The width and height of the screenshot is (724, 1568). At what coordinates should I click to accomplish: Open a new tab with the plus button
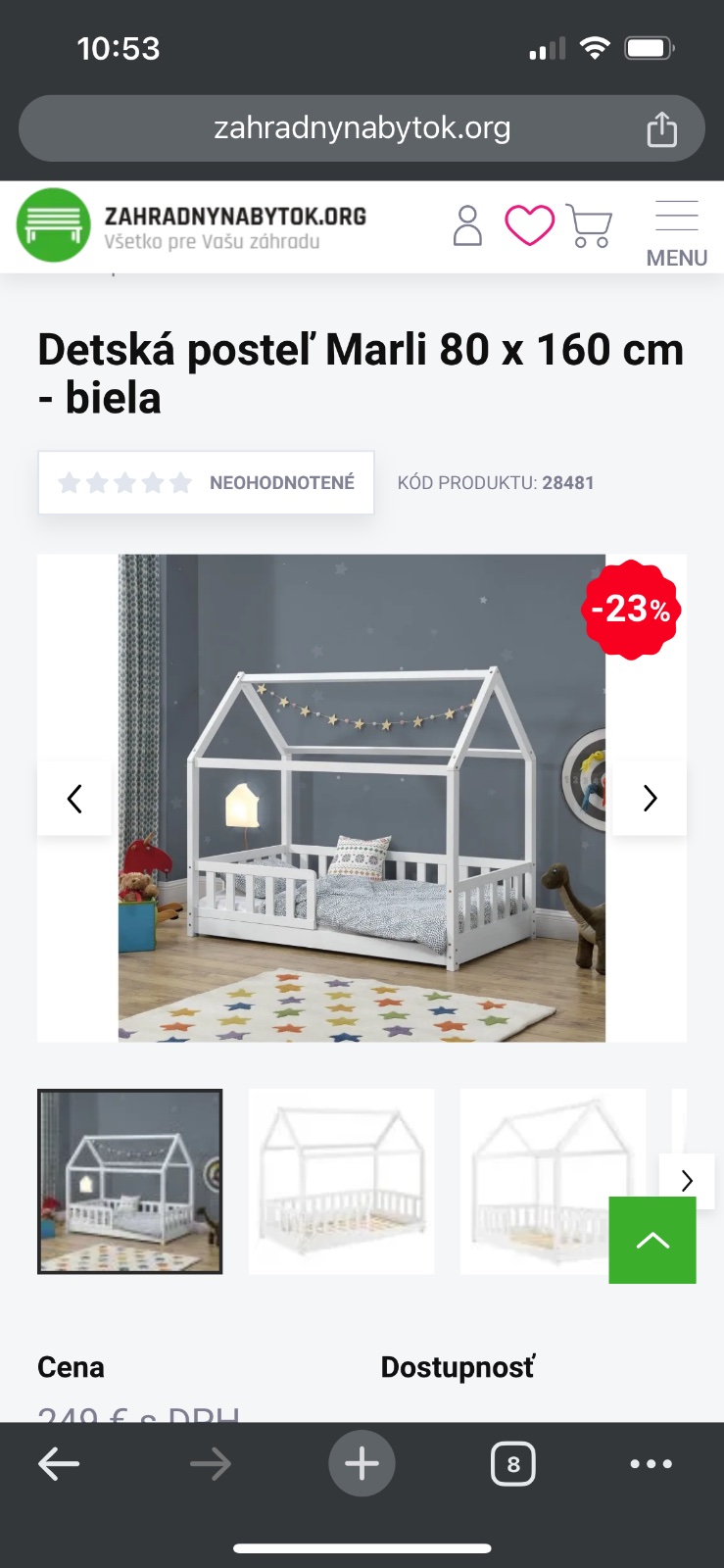362,1464
